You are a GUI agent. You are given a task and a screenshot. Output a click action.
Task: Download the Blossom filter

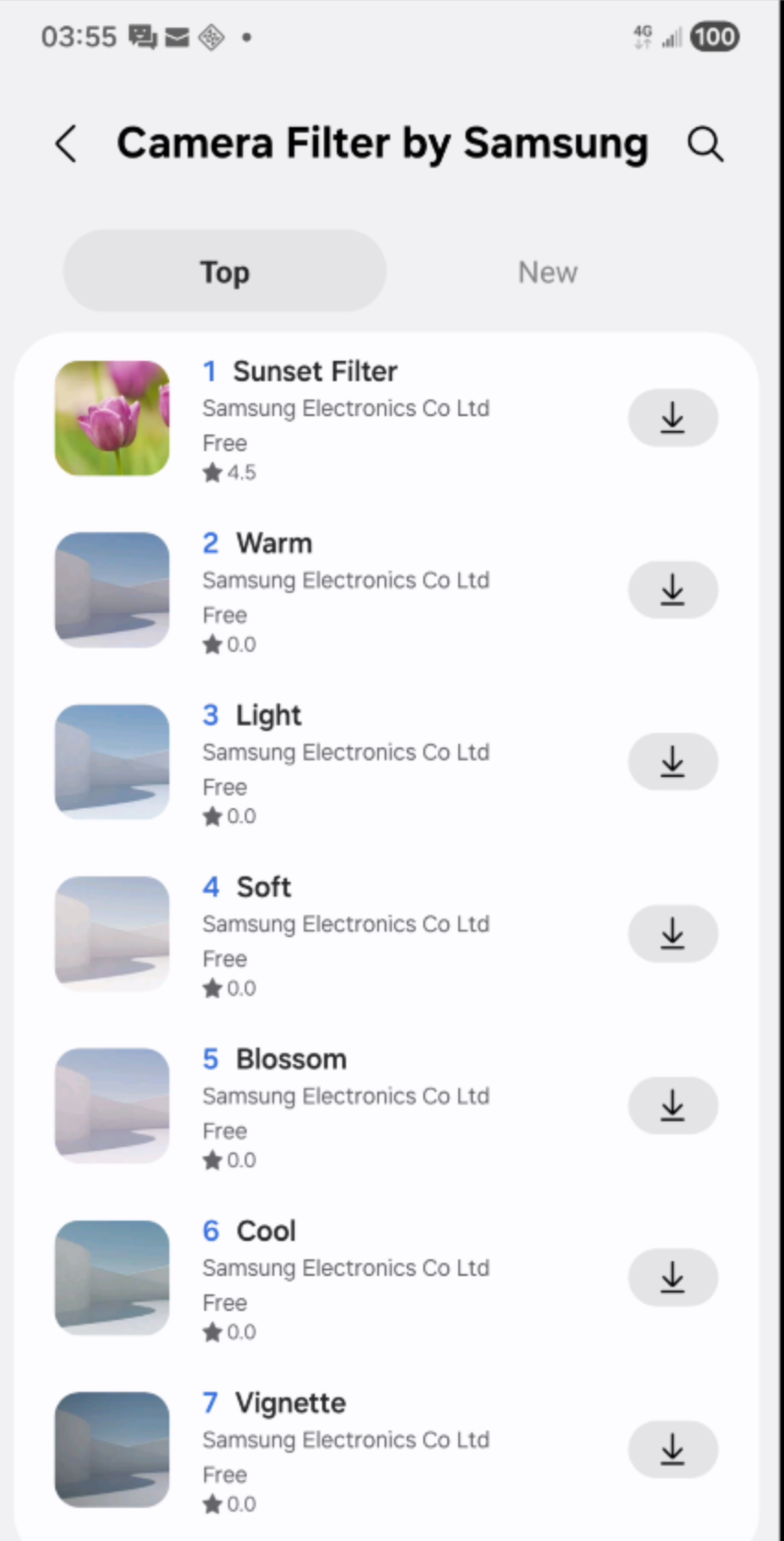click(673, 1106)
